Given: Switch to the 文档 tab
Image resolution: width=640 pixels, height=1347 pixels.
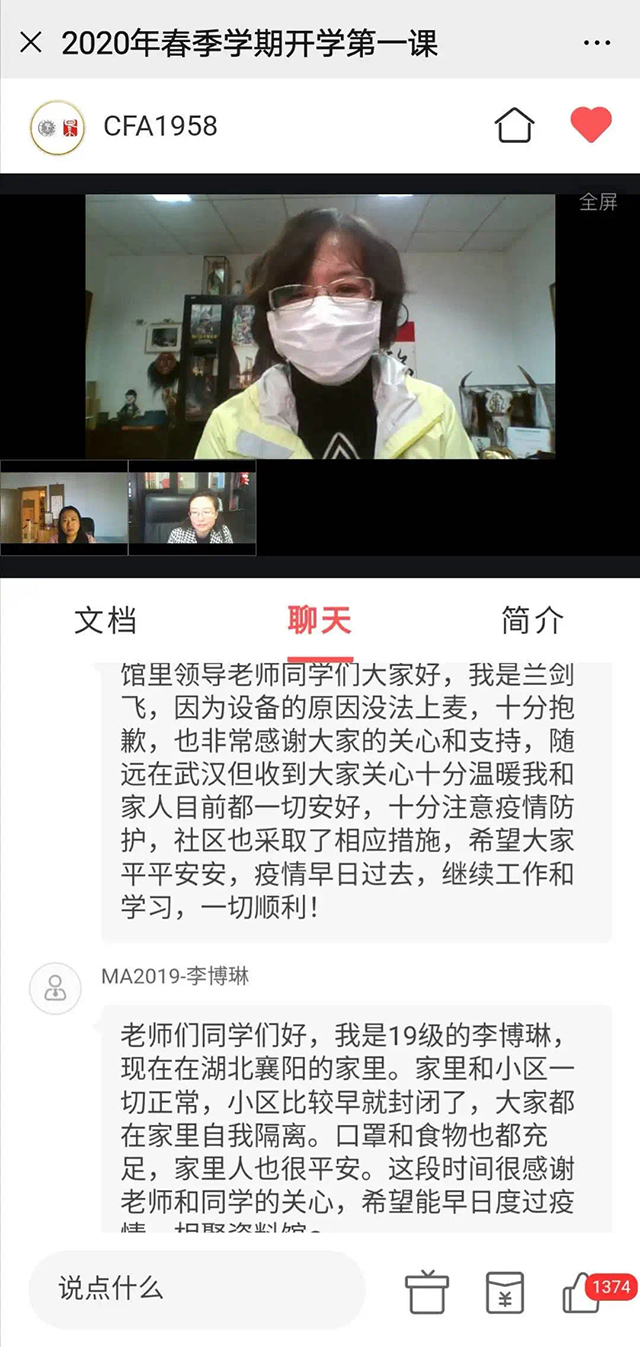Looking at the screenshot, I should (x=105, y=620).
